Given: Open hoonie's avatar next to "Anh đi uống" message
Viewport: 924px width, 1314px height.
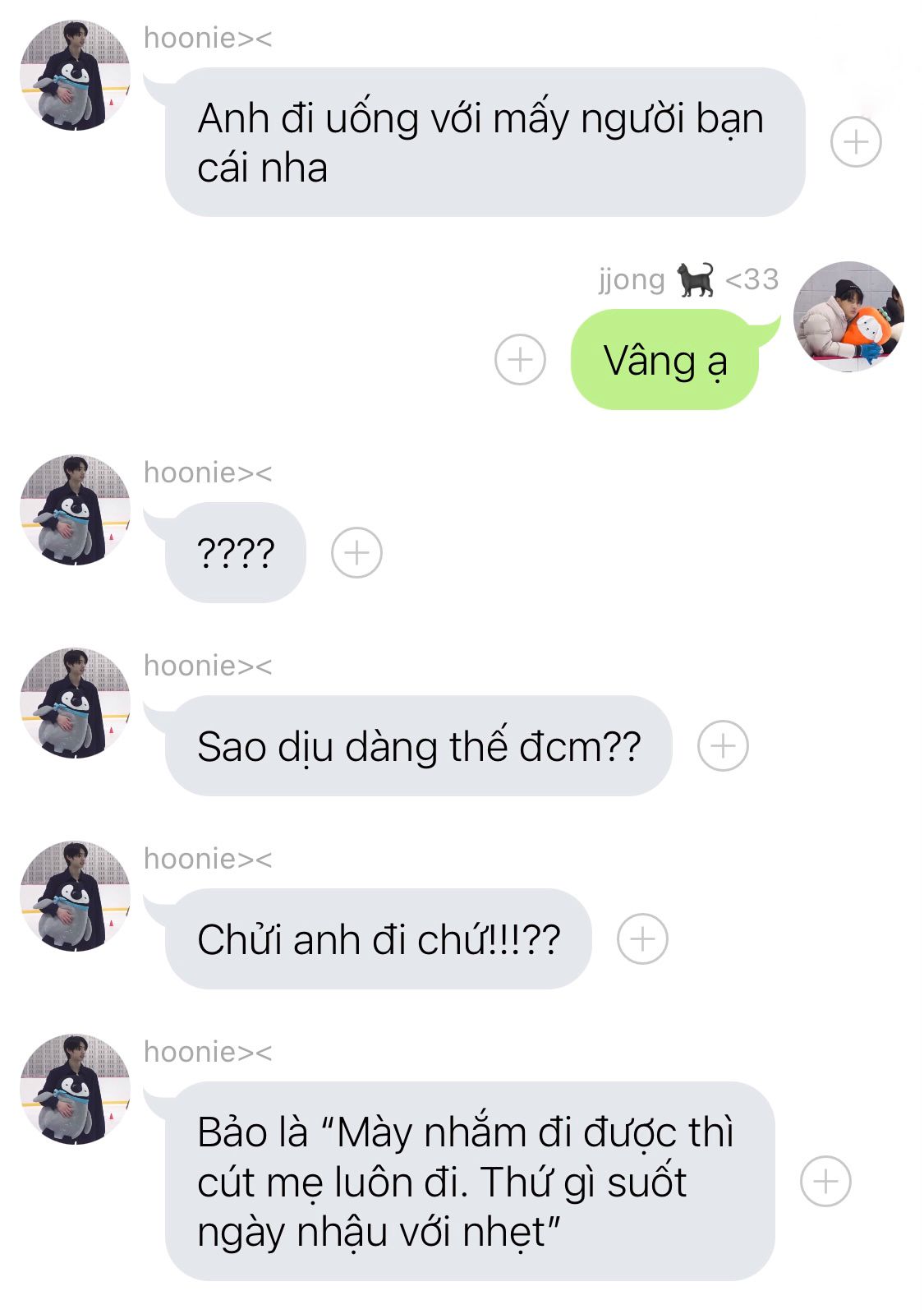Looking at the screenshot, I should click(75, 76).
